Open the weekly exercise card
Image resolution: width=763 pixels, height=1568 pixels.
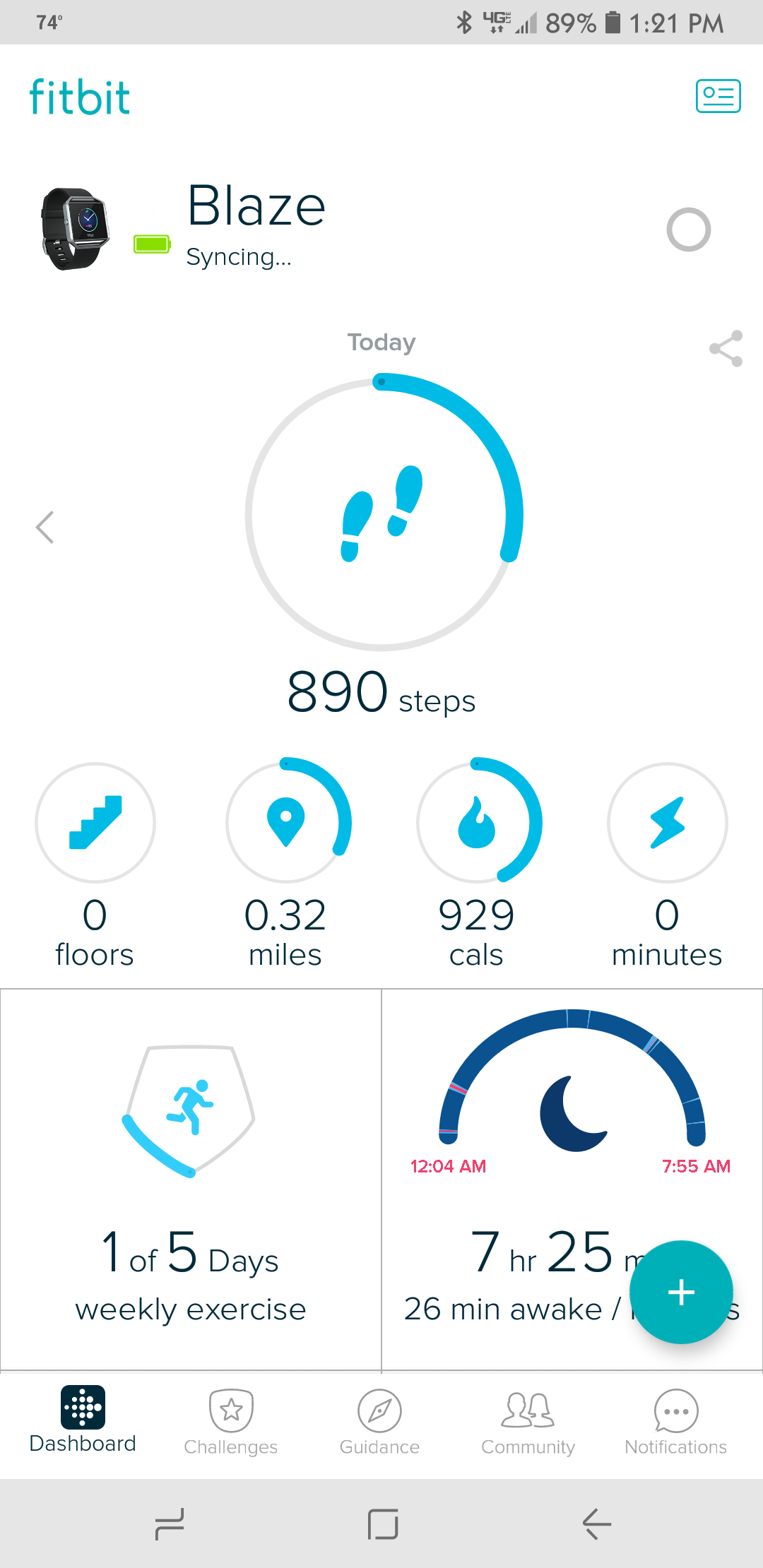(191, 1180)
